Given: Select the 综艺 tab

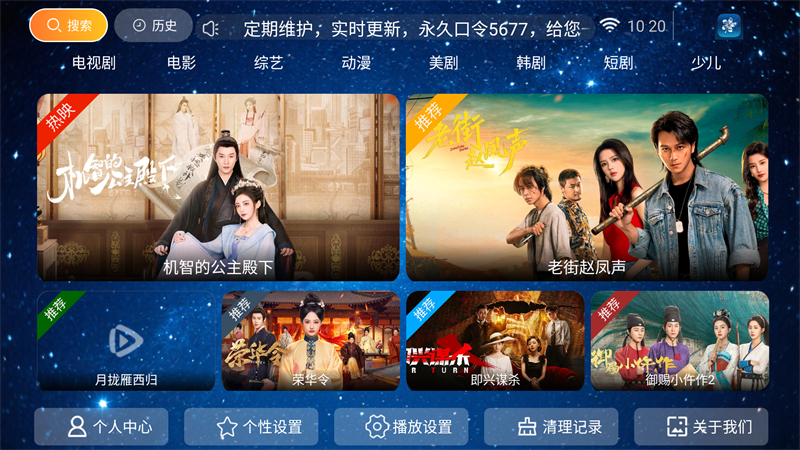Looking at the screenshot, I should pos(269,63).
